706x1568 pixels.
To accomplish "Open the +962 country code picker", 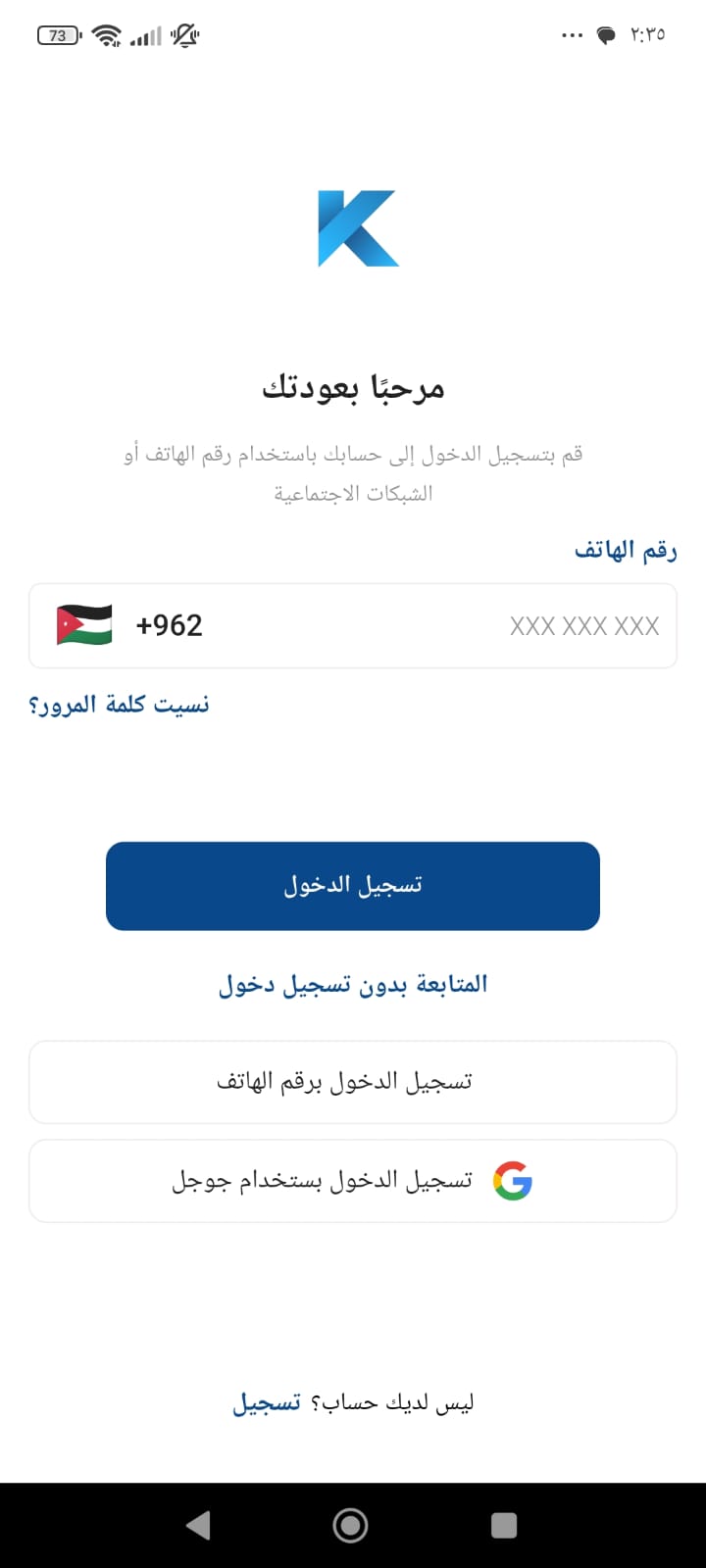I will coord(129,625).
